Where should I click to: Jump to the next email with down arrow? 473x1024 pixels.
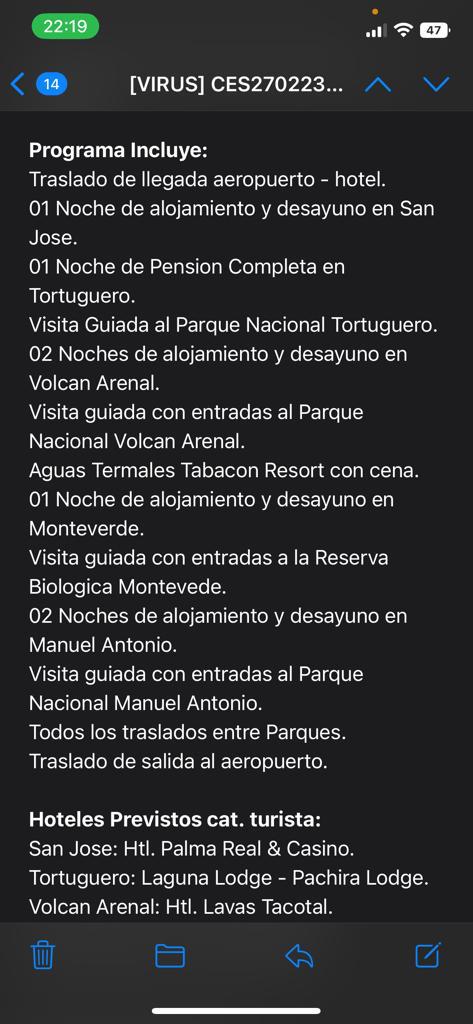[x=436, y=84]
